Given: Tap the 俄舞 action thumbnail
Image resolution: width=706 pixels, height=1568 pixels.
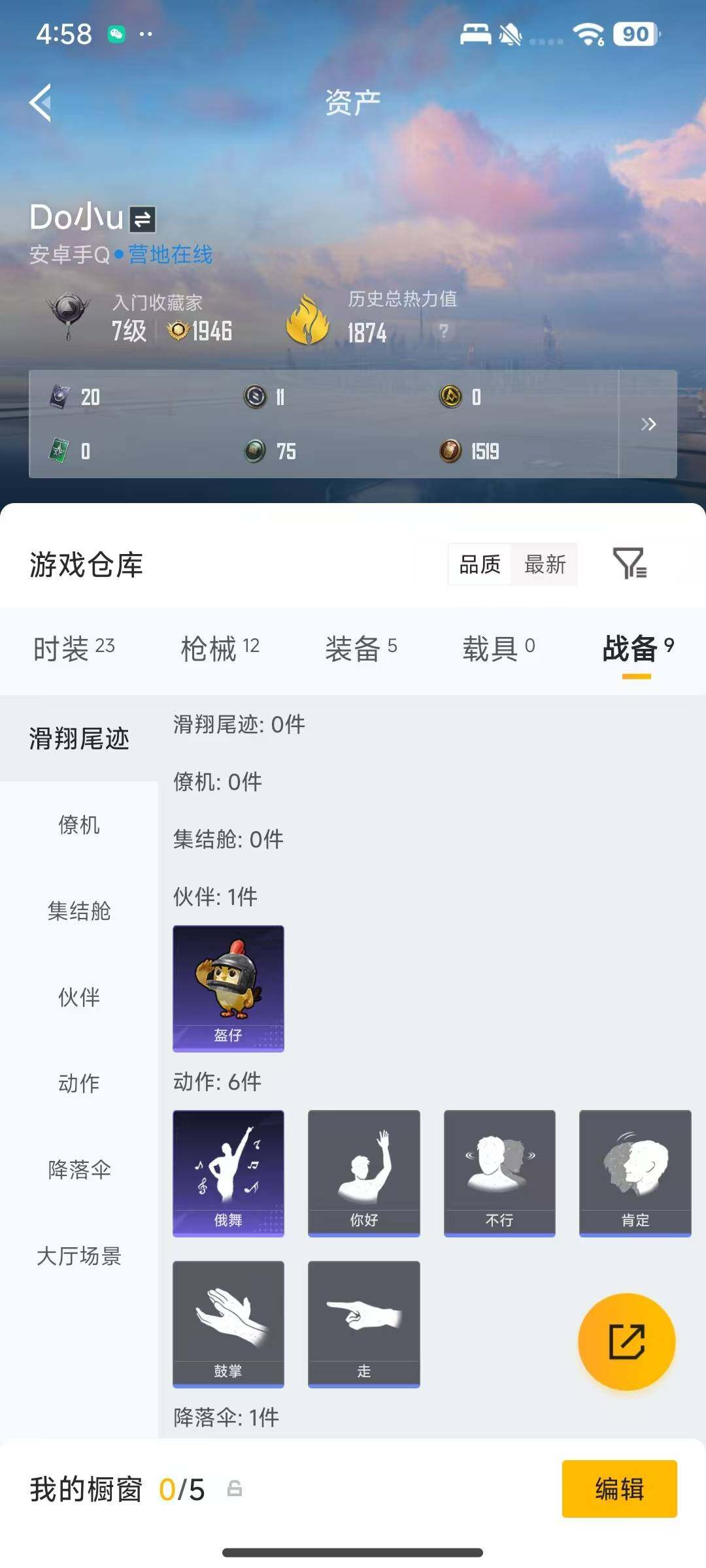Looking at the screenshot, I should coord(228,1173).
